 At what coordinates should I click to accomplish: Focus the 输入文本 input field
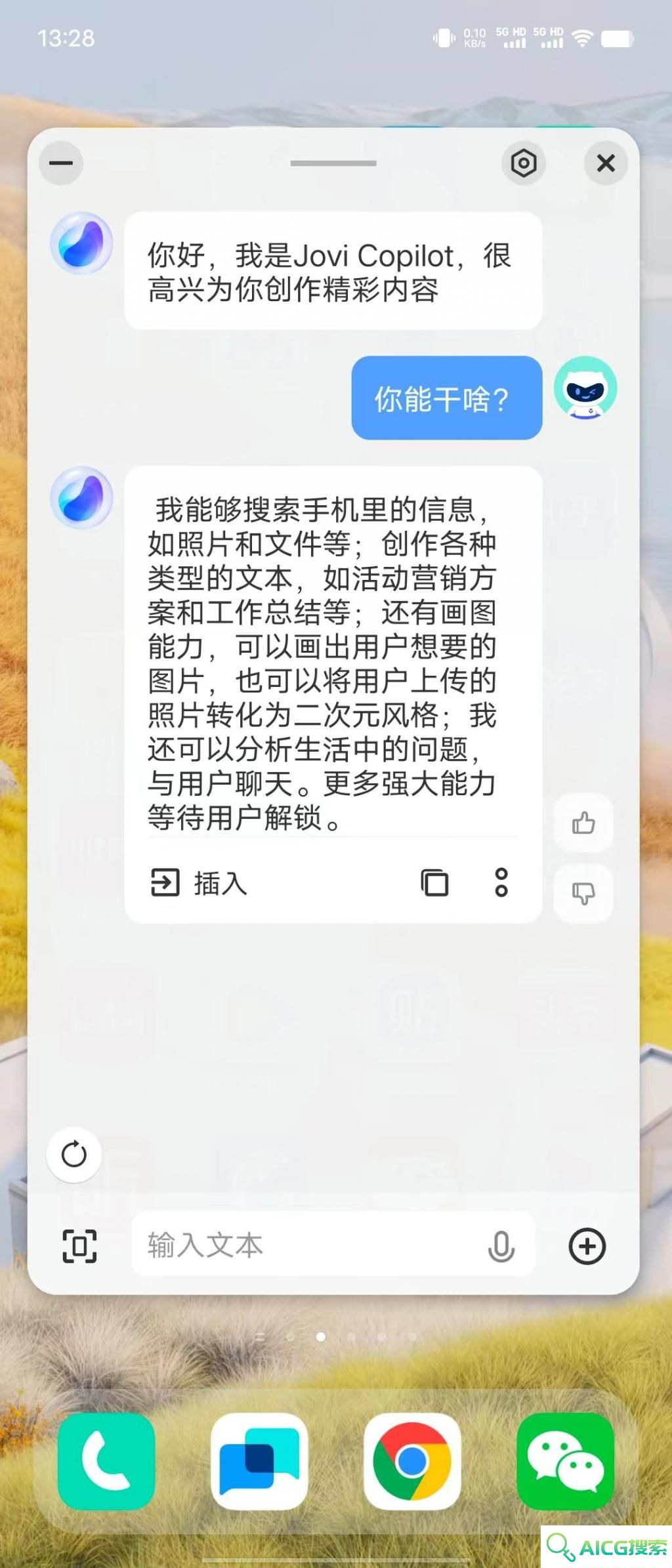pyautogui.click(x=308, y=1245)
